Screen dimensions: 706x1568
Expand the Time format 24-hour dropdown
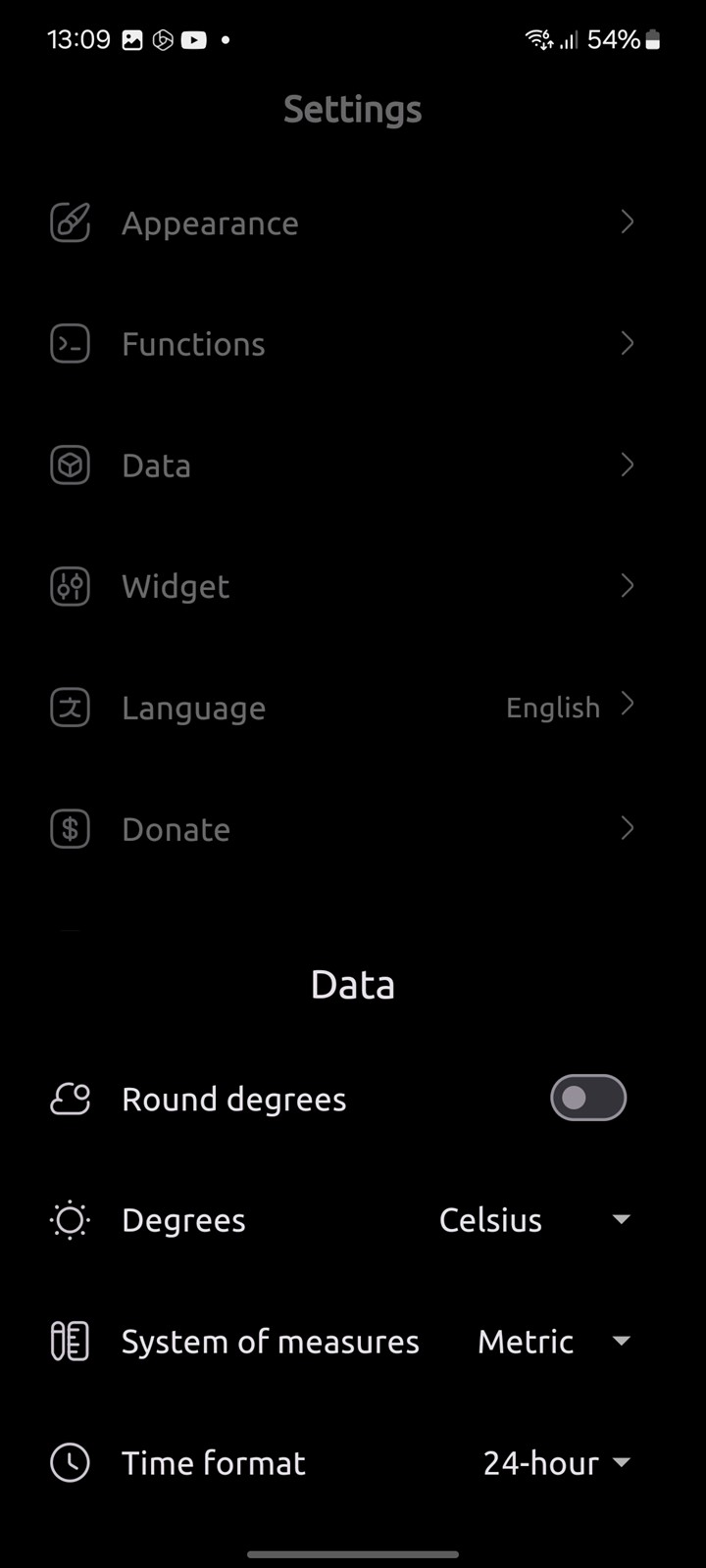pos(556,1463)
